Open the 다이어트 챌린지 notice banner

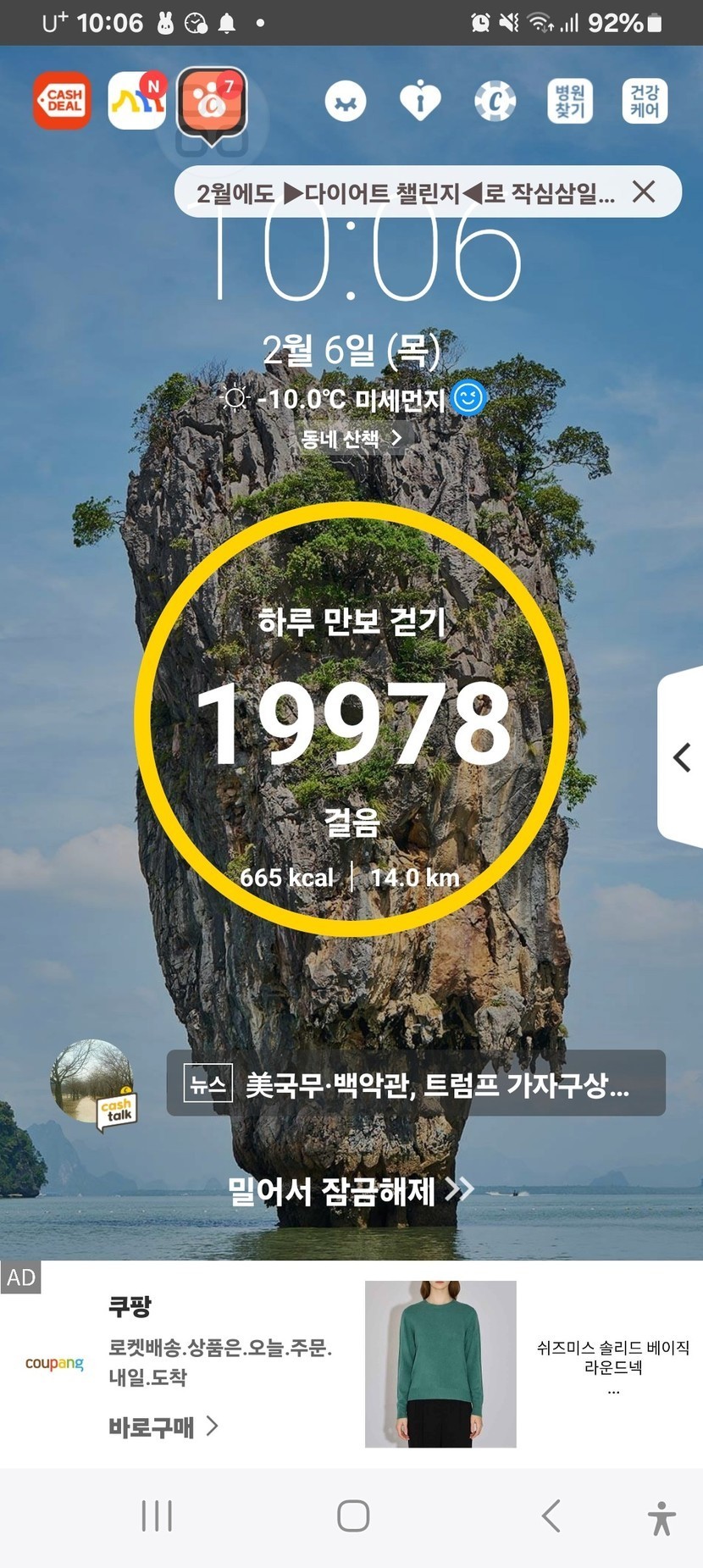[405, 193]
